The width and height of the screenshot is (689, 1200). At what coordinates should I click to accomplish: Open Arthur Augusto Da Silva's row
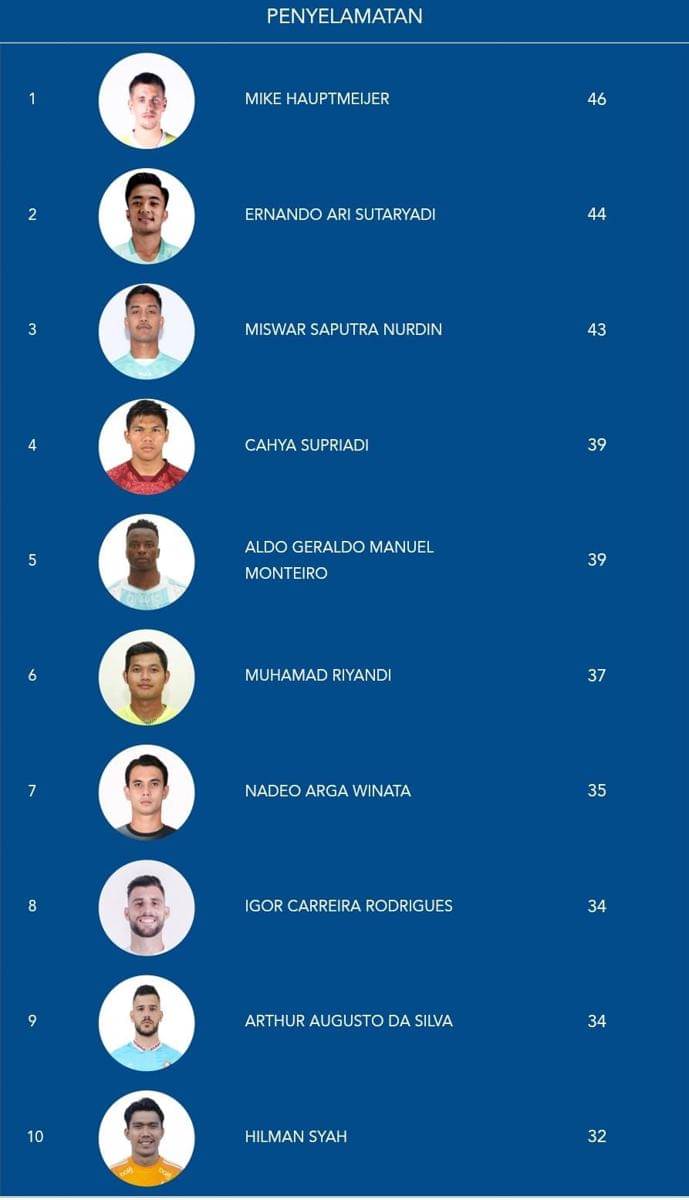pos(348,1021)
